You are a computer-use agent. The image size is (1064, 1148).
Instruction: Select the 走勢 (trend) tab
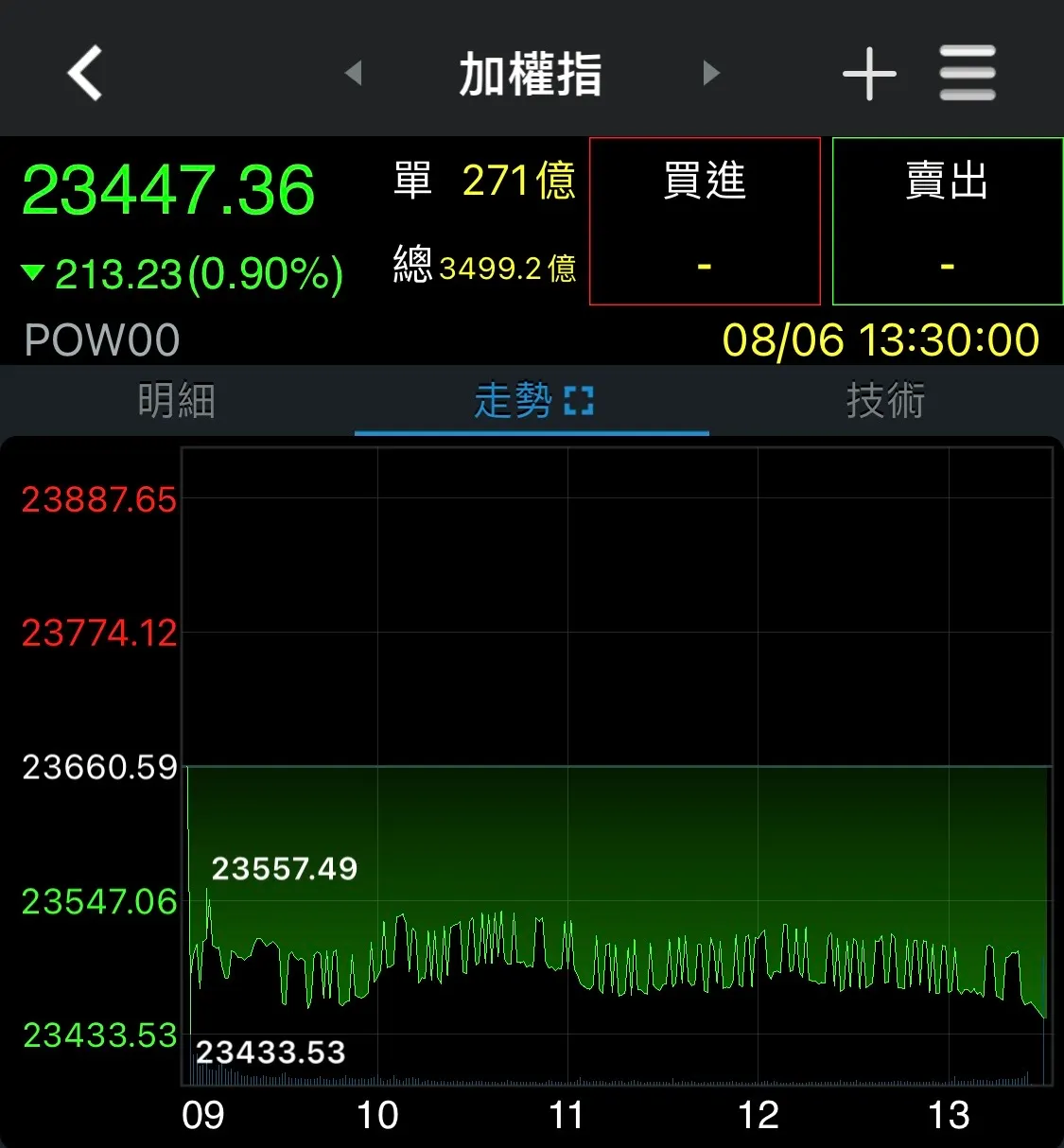(x=515, y=401)
